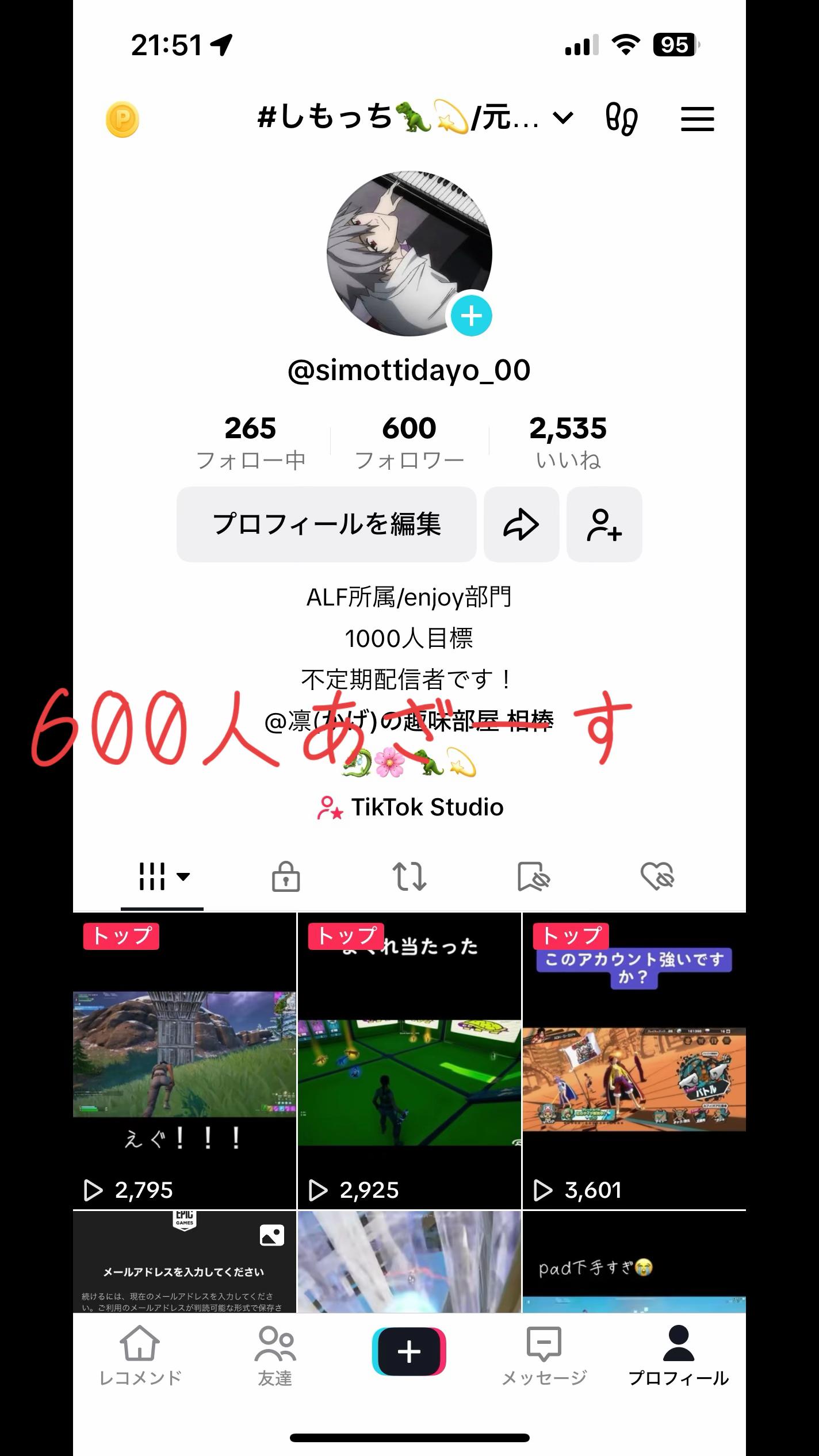819x1456 pixels.
Task: Open the フォロワー list
Action: pyautogui.click(x=409, y=442)
